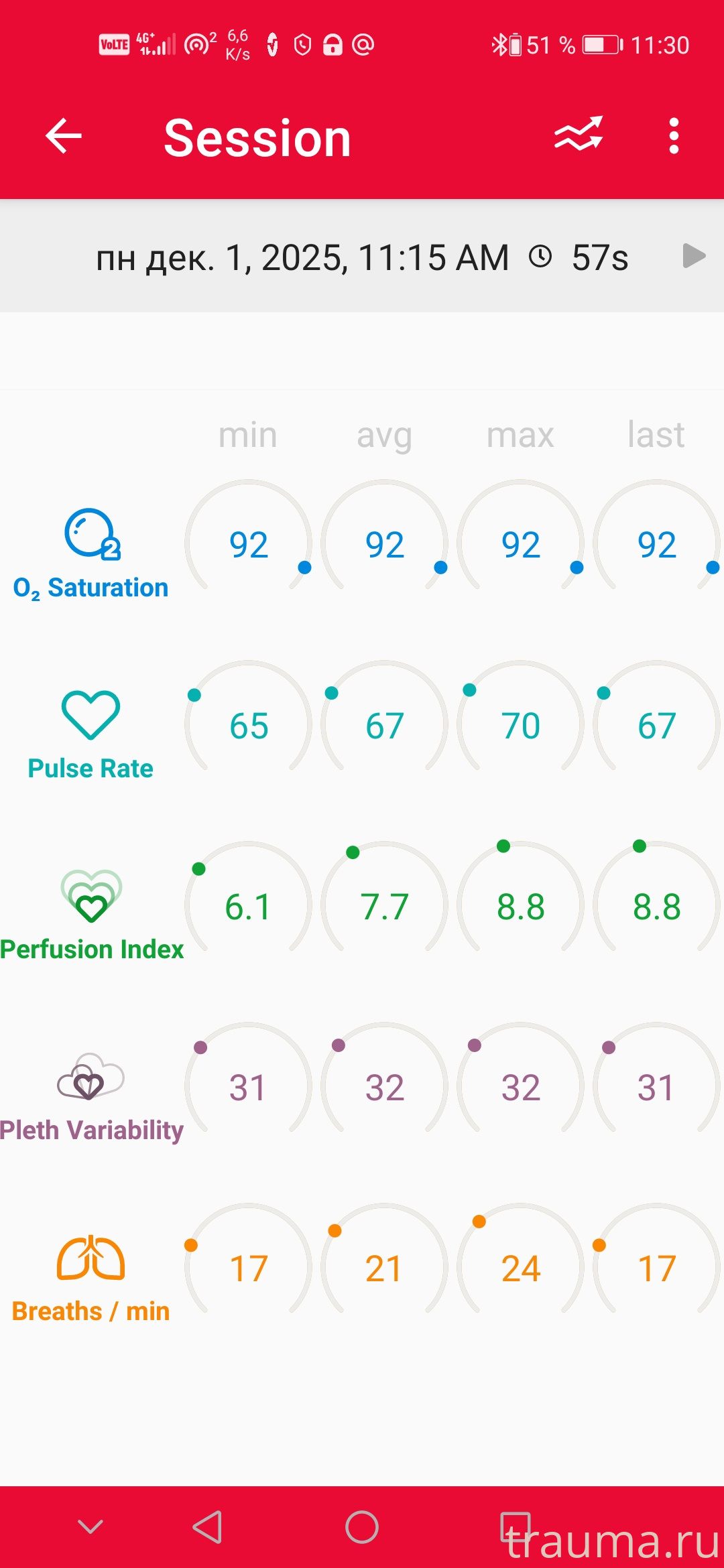Tap the system home button

(x=362, y=1527)
